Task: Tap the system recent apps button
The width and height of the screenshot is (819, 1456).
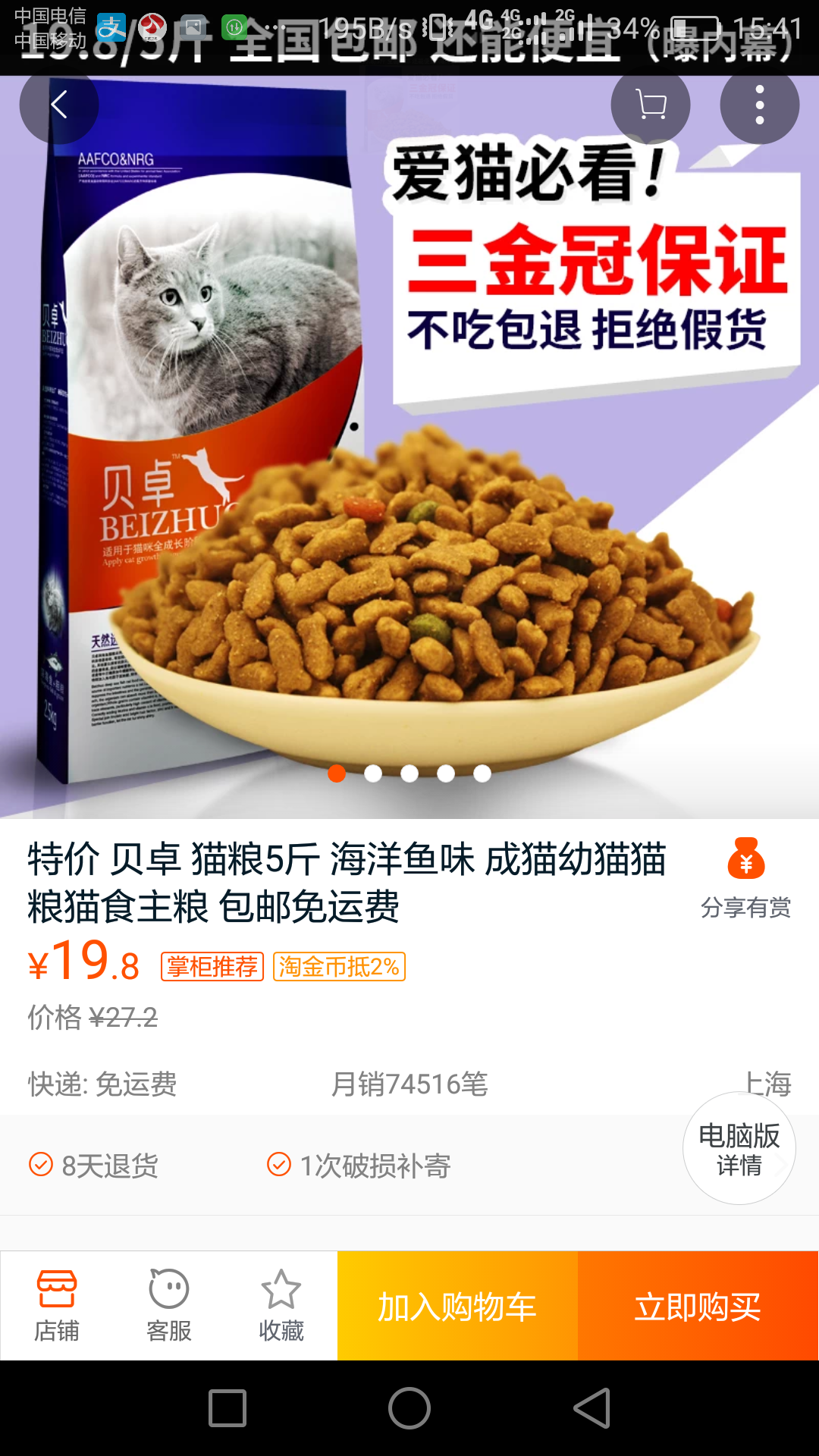Action: [x=227, y=1408]
